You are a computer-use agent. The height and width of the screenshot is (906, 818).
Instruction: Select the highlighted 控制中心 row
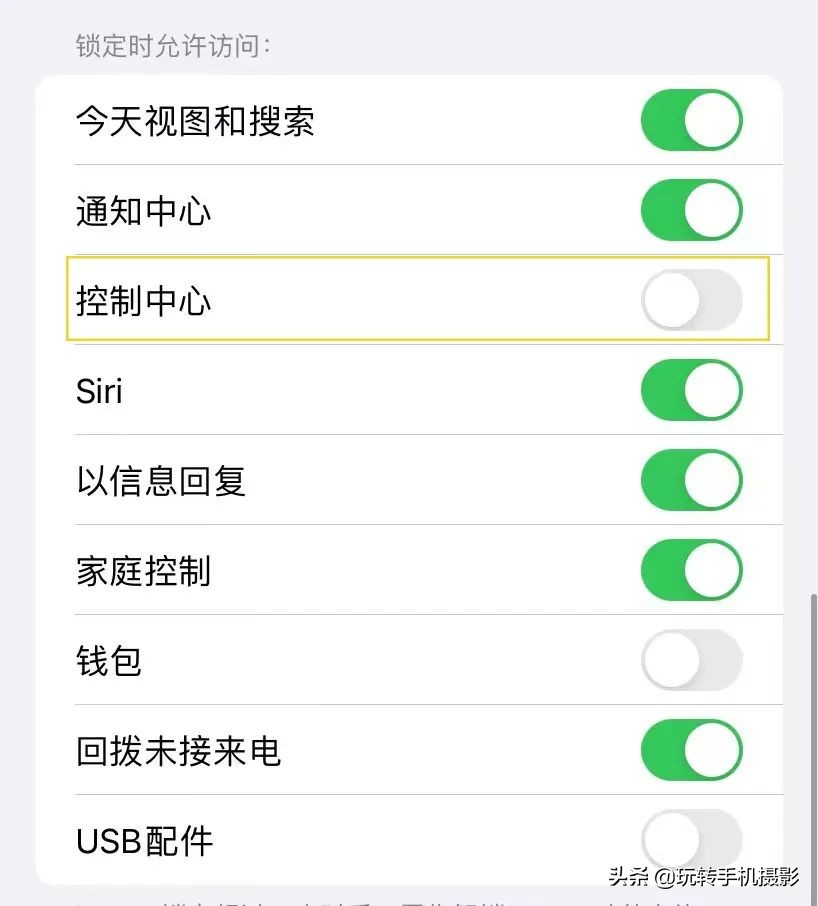[143, 300]
